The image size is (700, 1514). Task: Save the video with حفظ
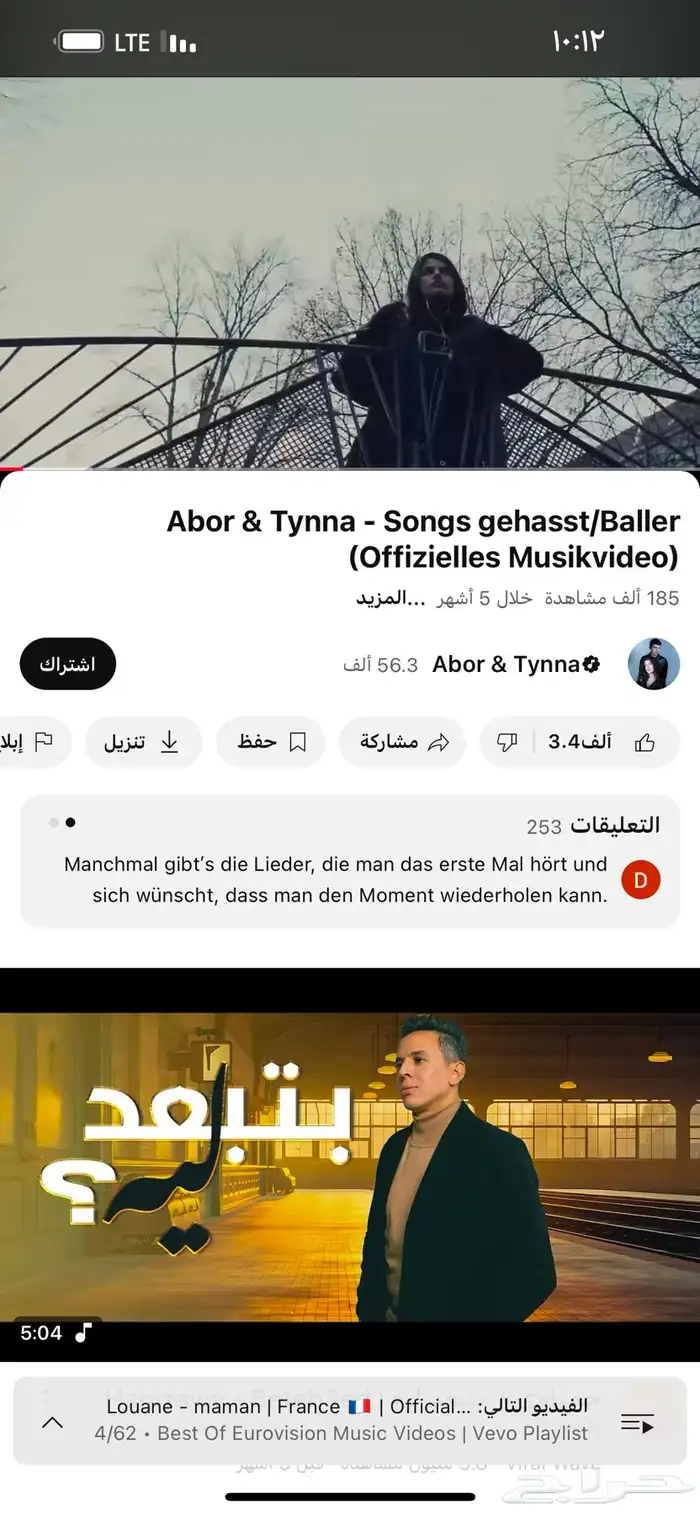270,742
